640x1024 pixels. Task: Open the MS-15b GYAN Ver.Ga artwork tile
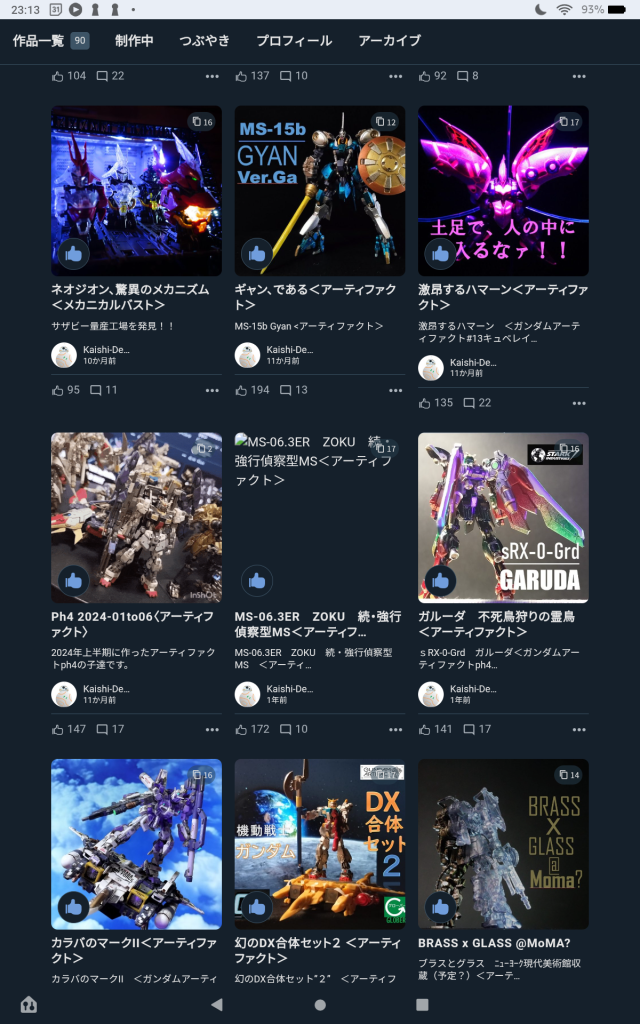click(x=319, y=191)
